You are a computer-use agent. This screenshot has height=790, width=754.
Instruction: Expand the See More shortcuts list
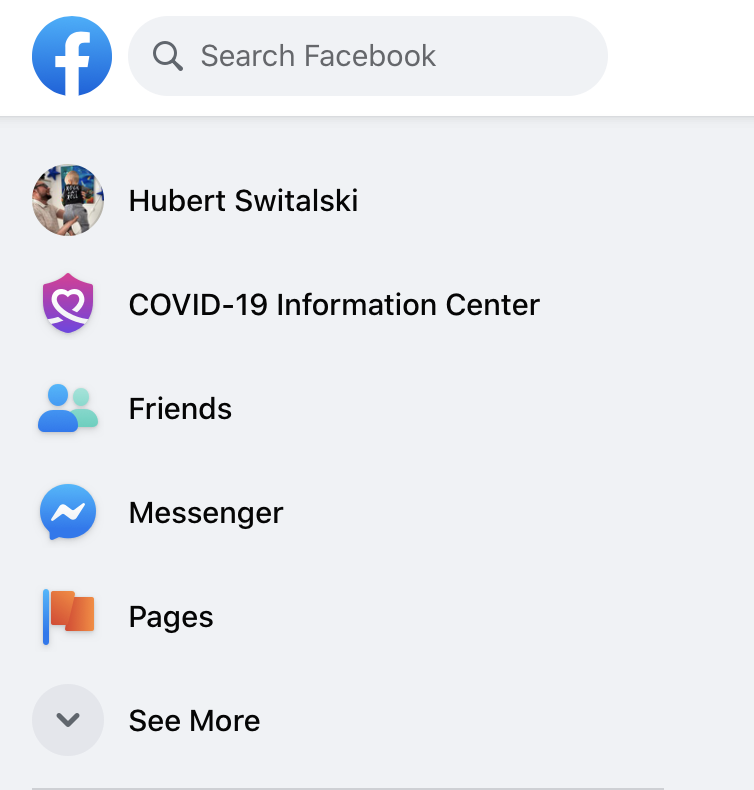coord(193,721)
